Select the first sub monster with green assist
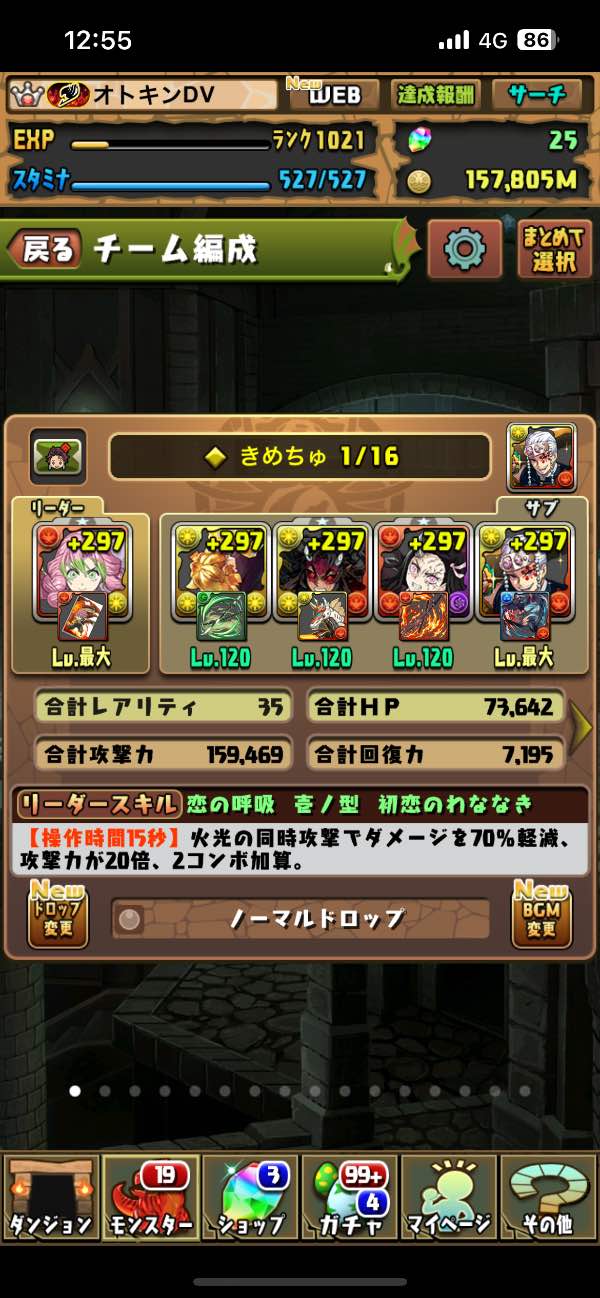Screen dimensions: 600x1298 [220, 580]
